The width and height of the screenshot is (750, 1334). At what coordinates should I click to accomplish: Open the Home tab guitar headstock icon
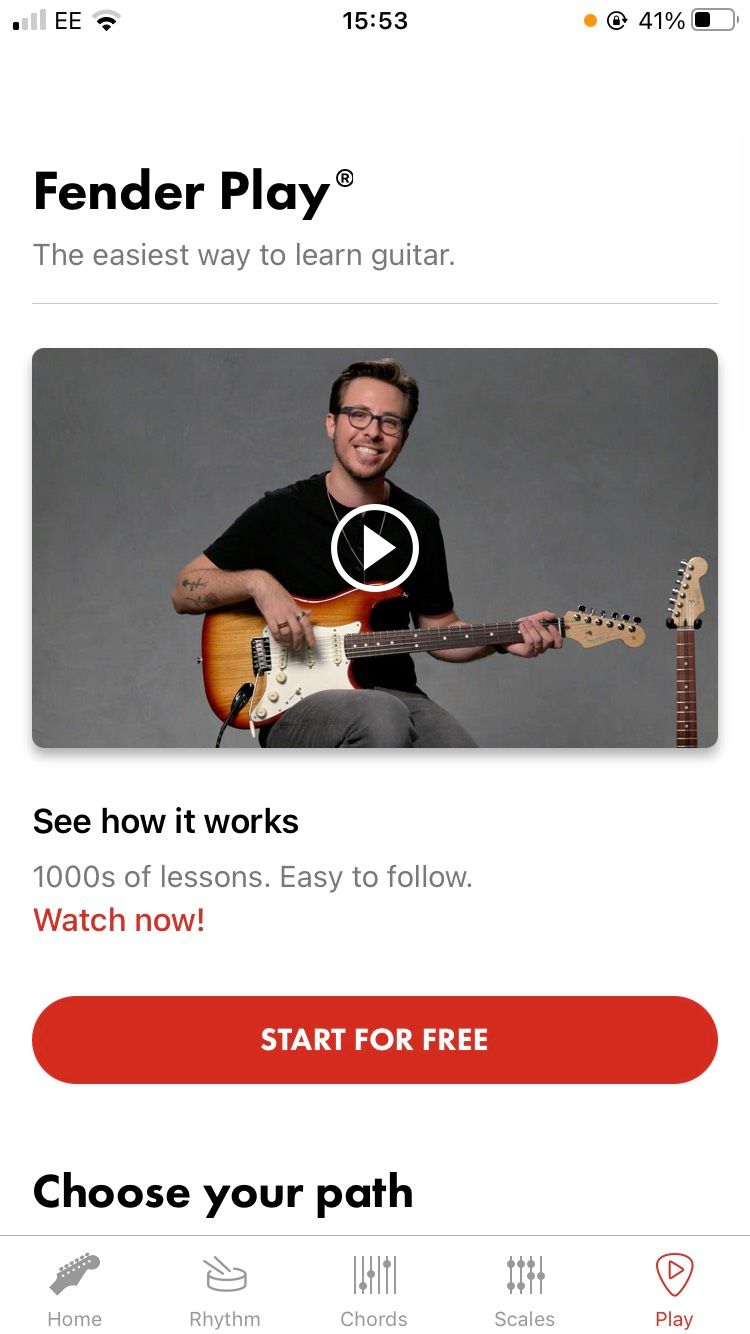[75, 1274]
